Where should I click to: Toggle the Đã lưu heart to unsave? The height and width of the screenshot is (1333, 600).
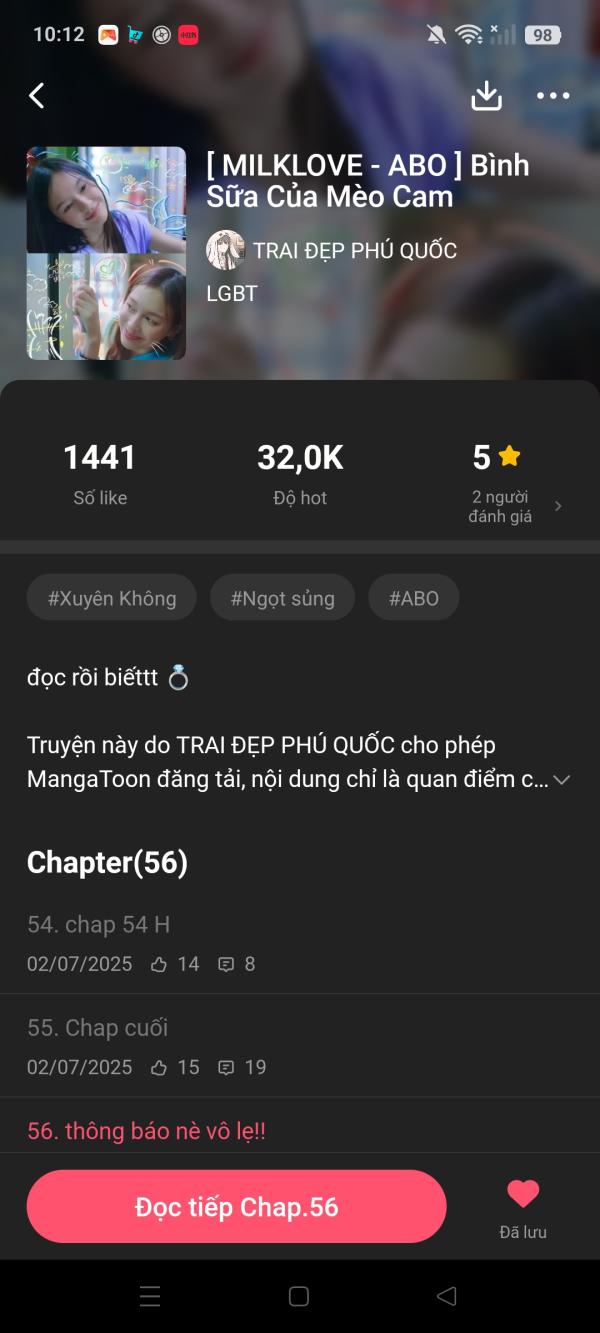(523, 1196)
